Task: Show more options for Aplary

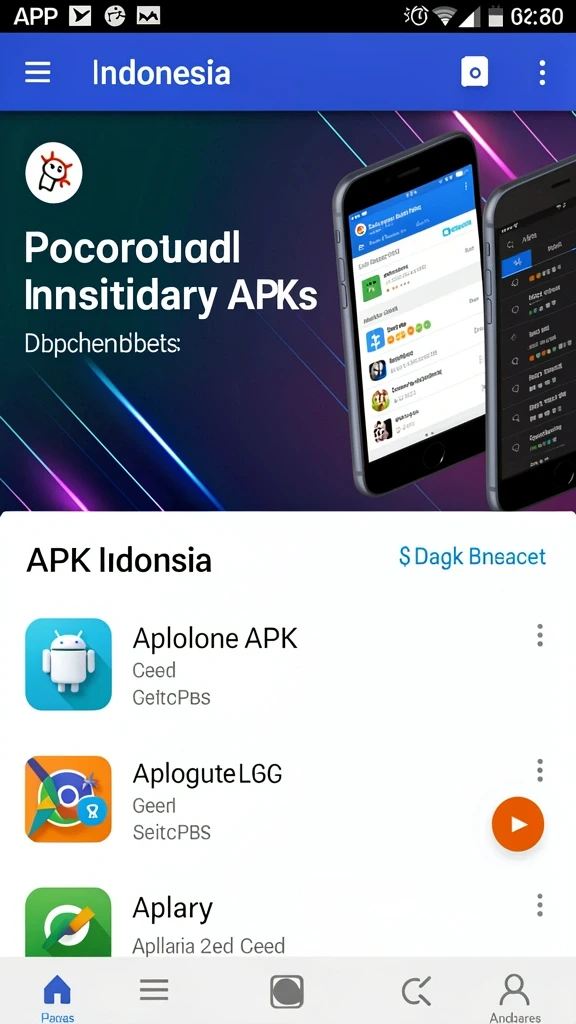Action: click(x=539, y=905)
